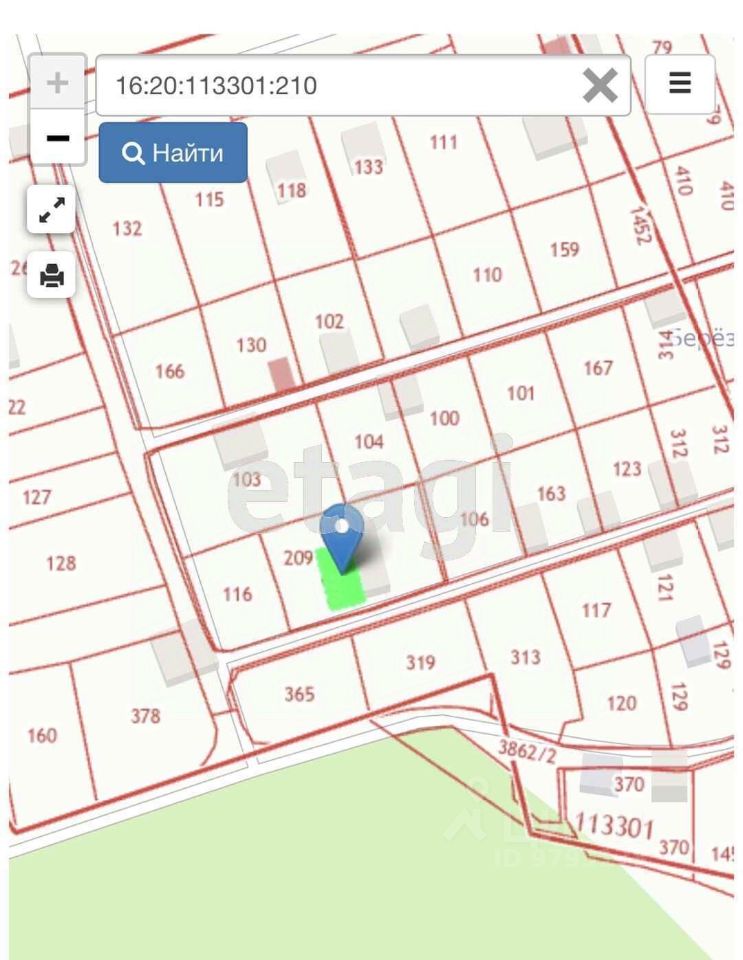Viewport: 743px width, 960px height.
Task: Open the hamburger menu
Action: [x=680, y=84]
